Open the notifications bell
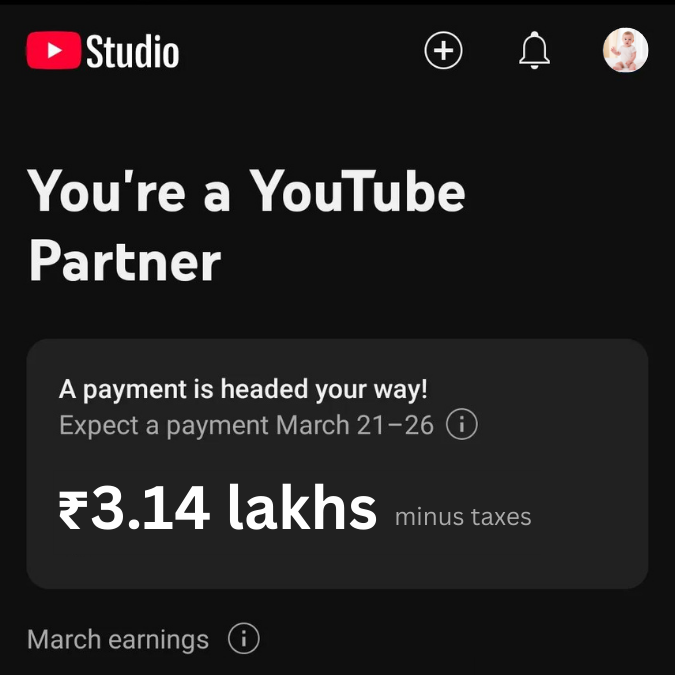 (535, 50)
